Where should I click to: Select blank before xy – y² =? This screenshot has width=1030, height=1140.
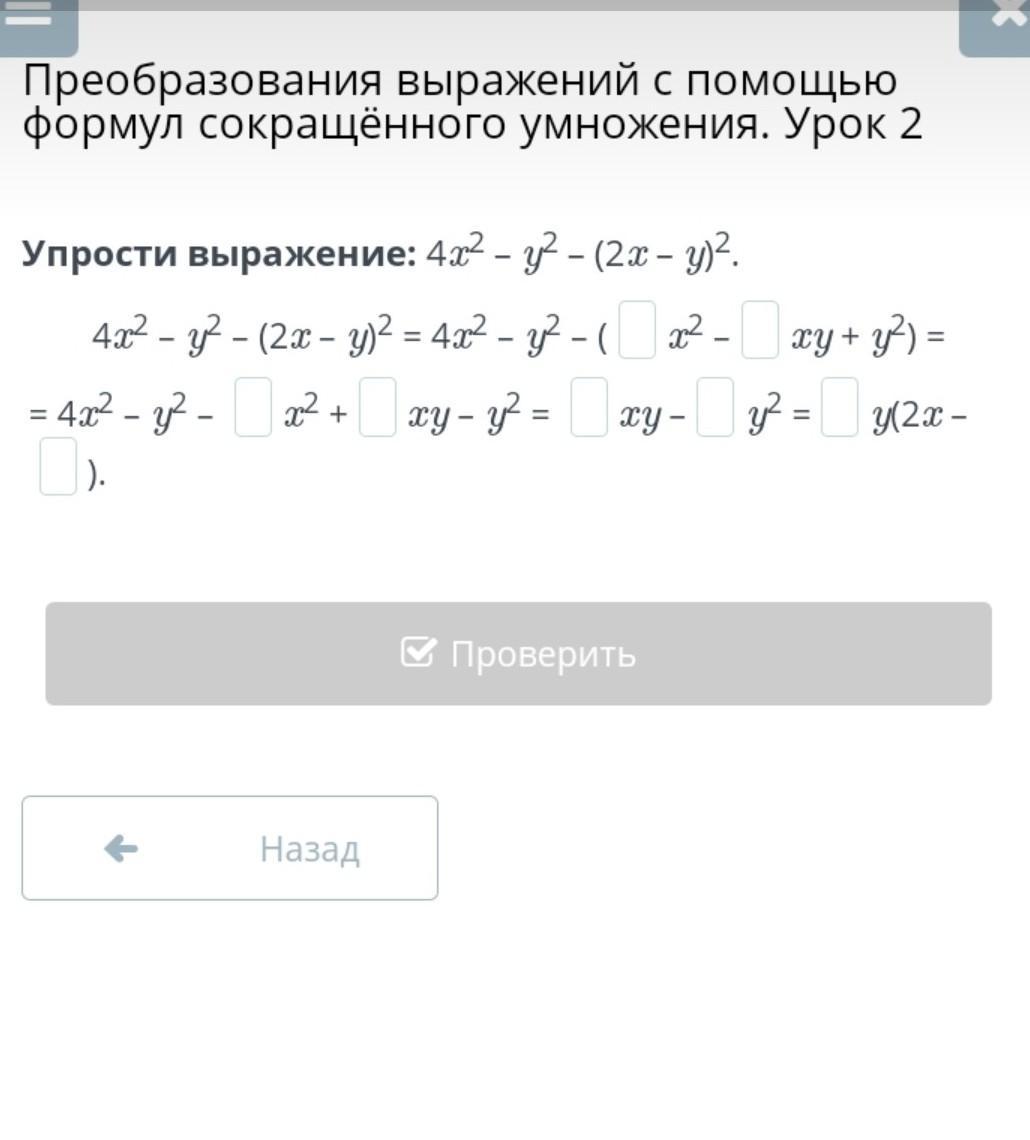coord(377,408)
